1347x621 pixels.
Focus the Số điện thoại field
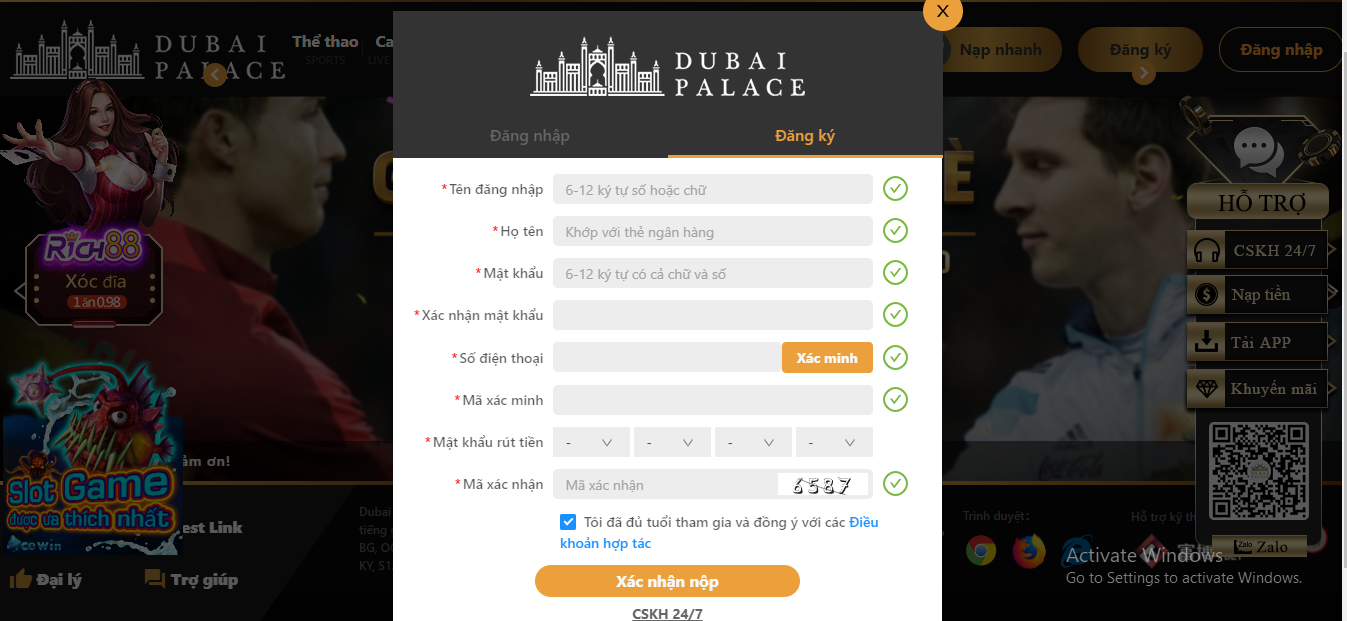(x=667, y=358)
